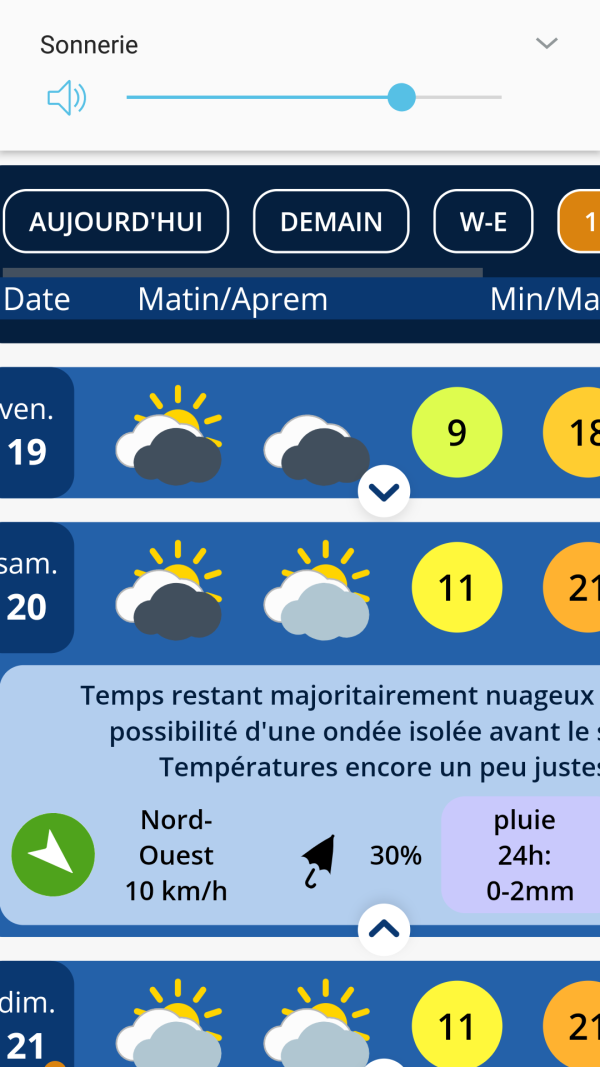Select the AUJOURD'HUI forecast chip

click(116, 221)
